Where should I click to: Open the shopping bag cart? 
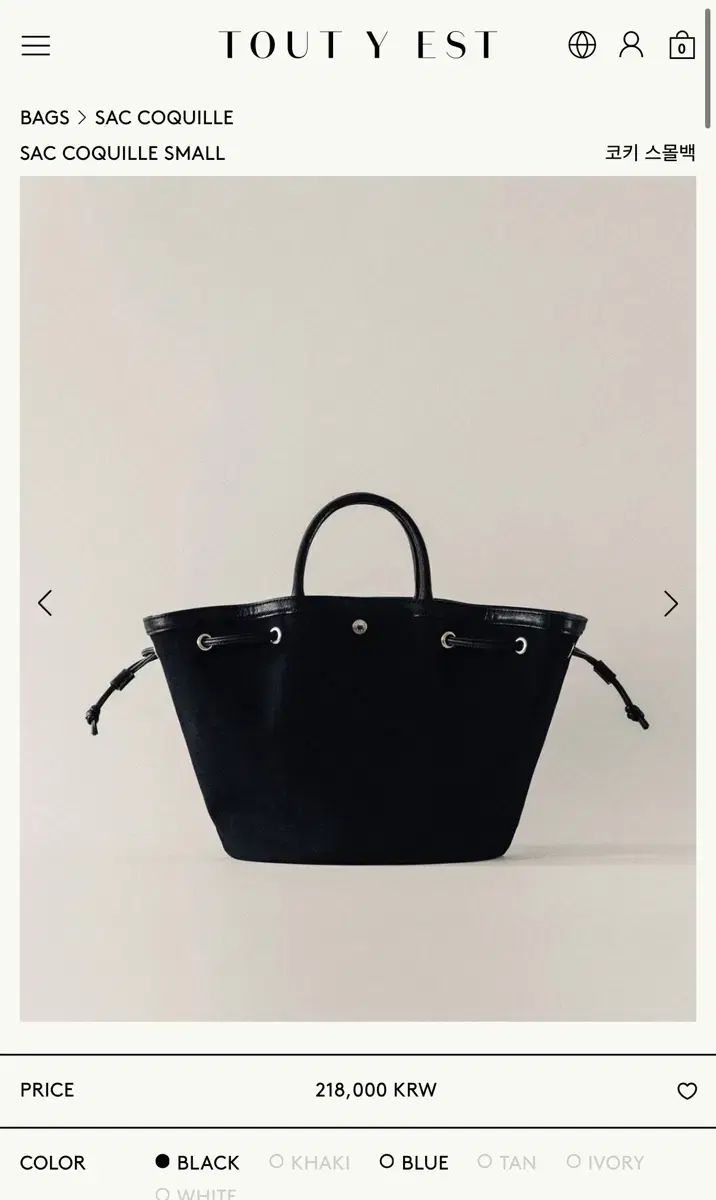[682, 45]
